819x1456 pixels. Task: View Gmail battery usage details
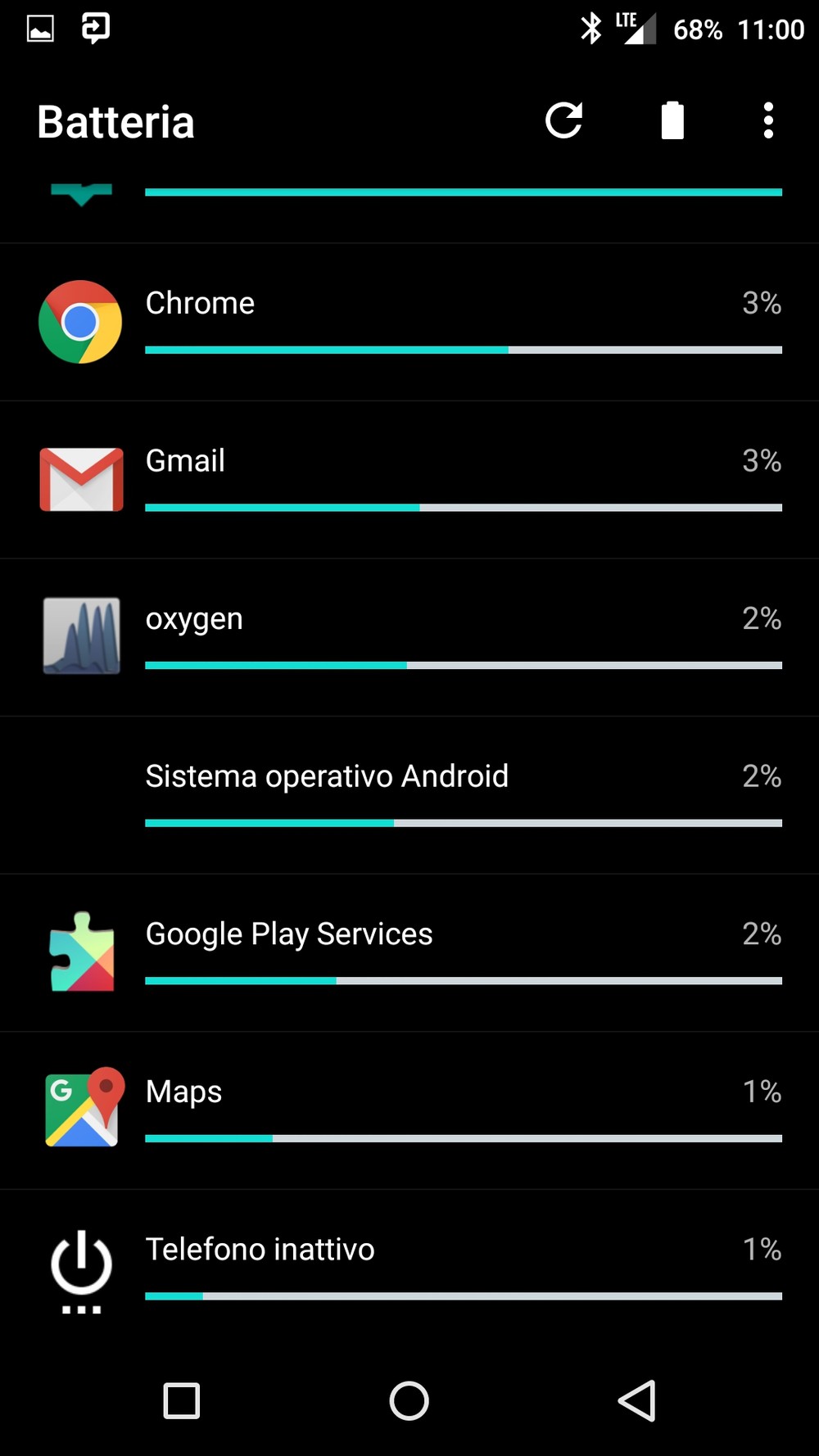pos(409,480)
